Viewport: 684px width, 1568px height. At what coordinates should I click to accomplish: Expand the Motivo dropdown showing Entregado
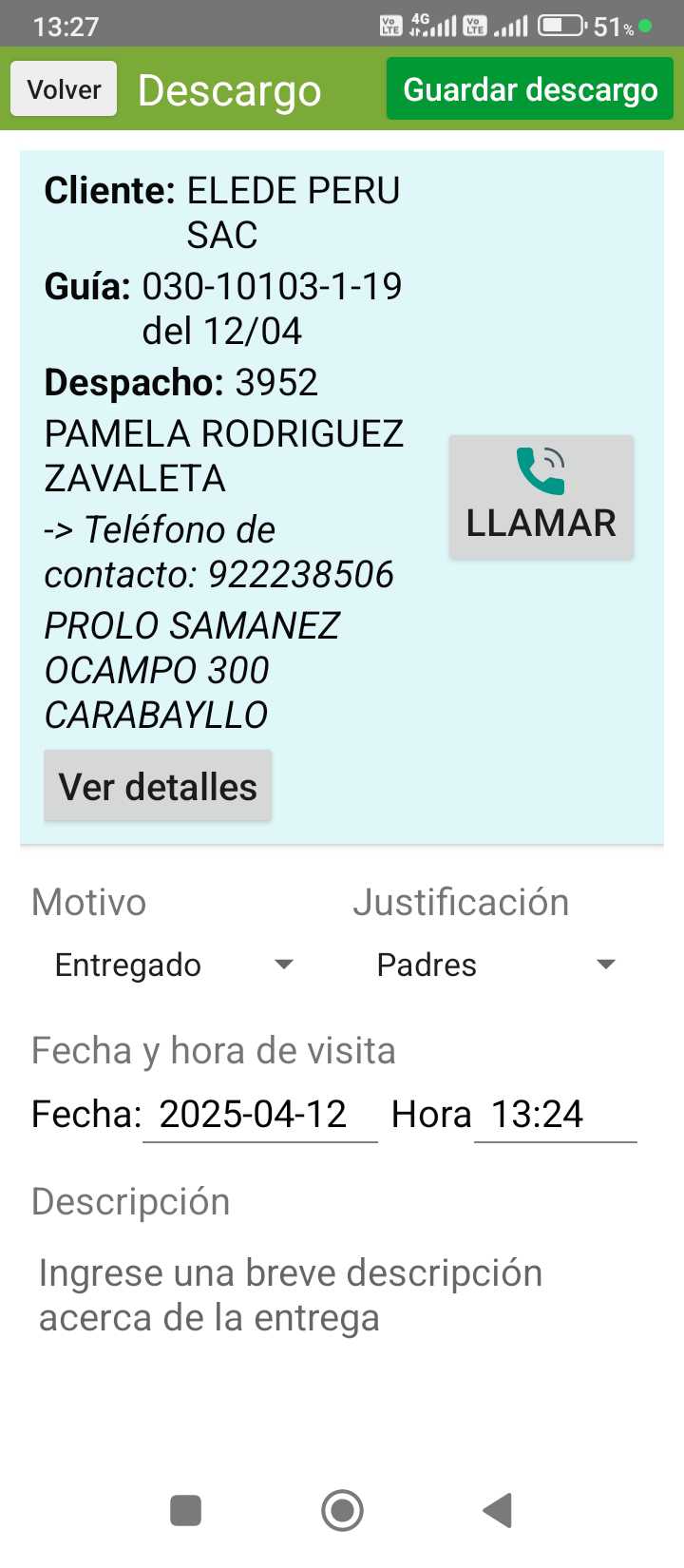pos(173,966)
